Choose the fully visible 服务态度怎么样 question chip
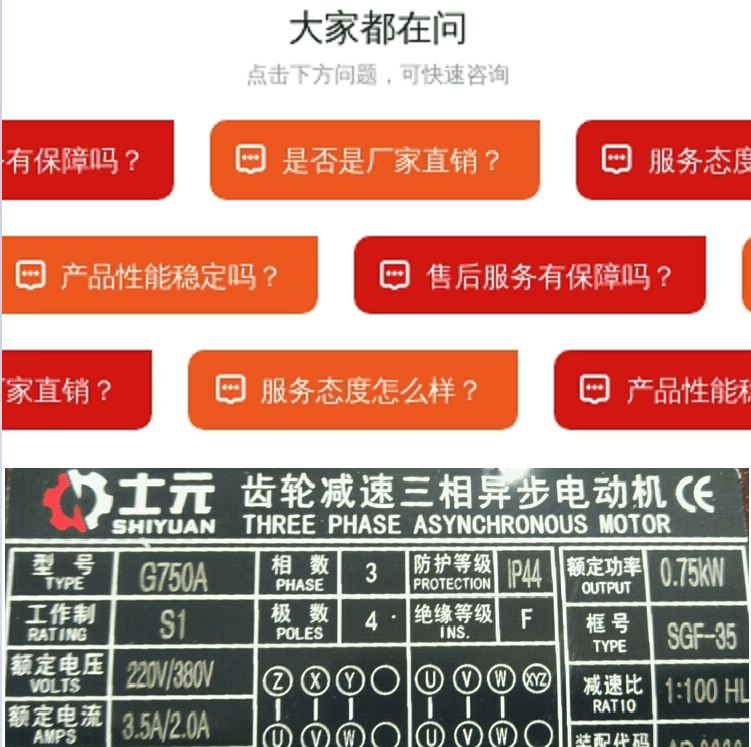Viewport: 751px width, 747px height. [x=353, y=390]
